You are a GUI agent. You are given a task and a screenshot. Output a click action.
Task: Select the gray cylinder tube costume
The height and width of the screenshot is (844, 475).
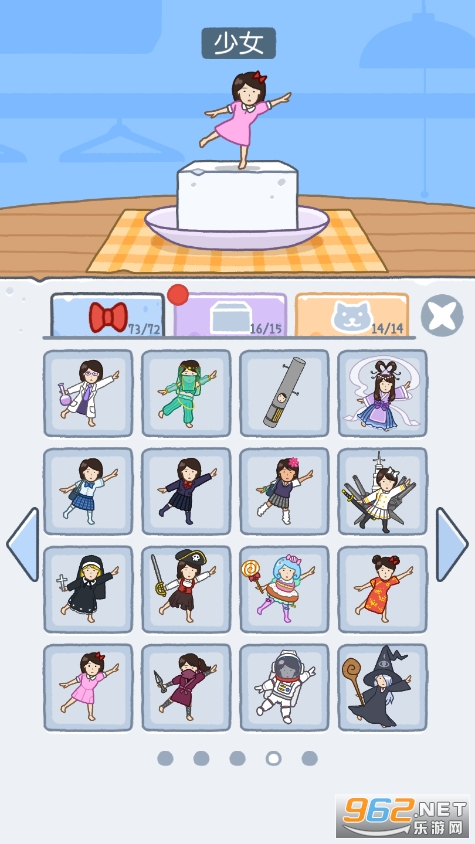(x=284, y=393)
